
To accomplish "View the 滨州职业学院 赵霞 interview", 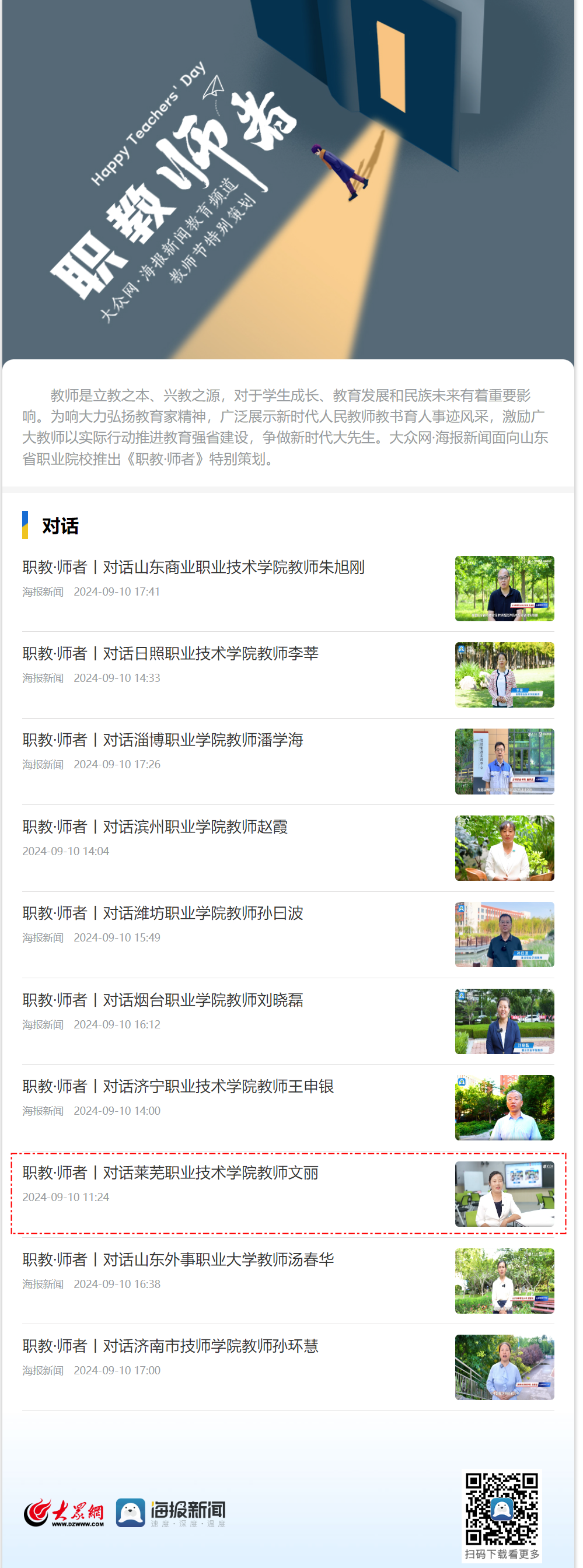I will point(155,827).
